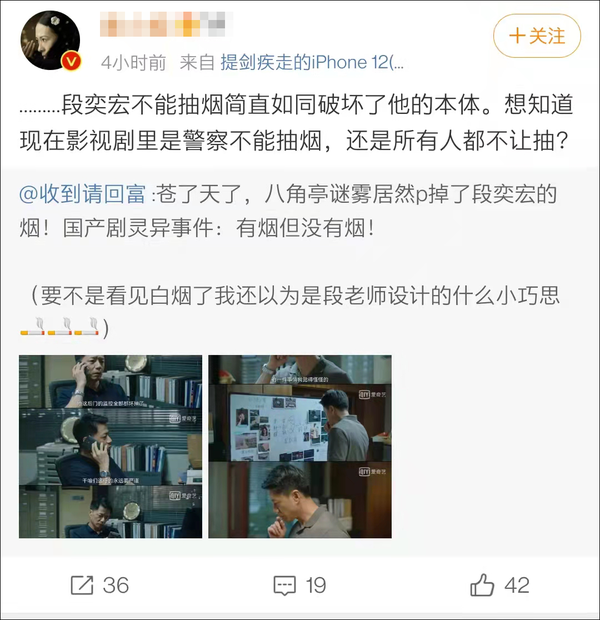View the left image collage
Screen dimensions: 600x620
coord(110,446)
